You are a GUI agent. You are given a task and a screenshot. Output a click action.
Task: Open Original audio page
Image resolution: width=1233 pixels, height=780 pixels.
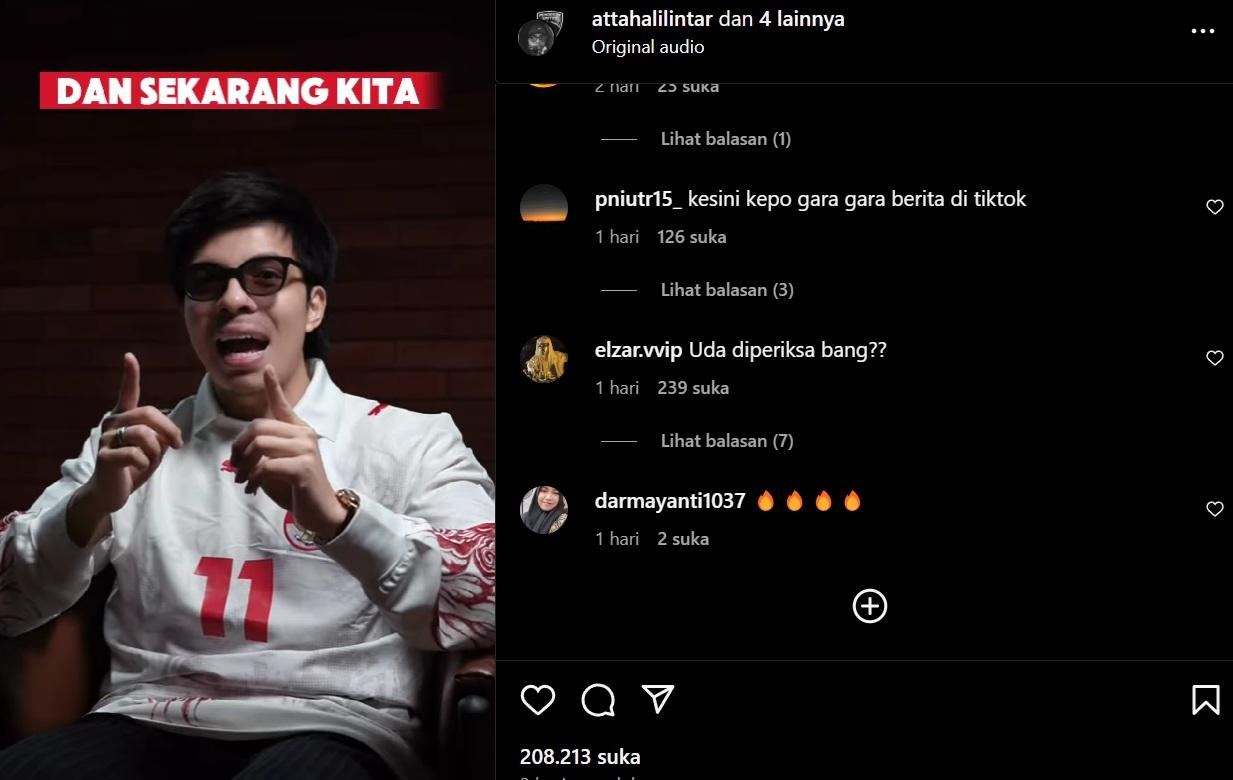pyautogui.click(x=648, y=47)
